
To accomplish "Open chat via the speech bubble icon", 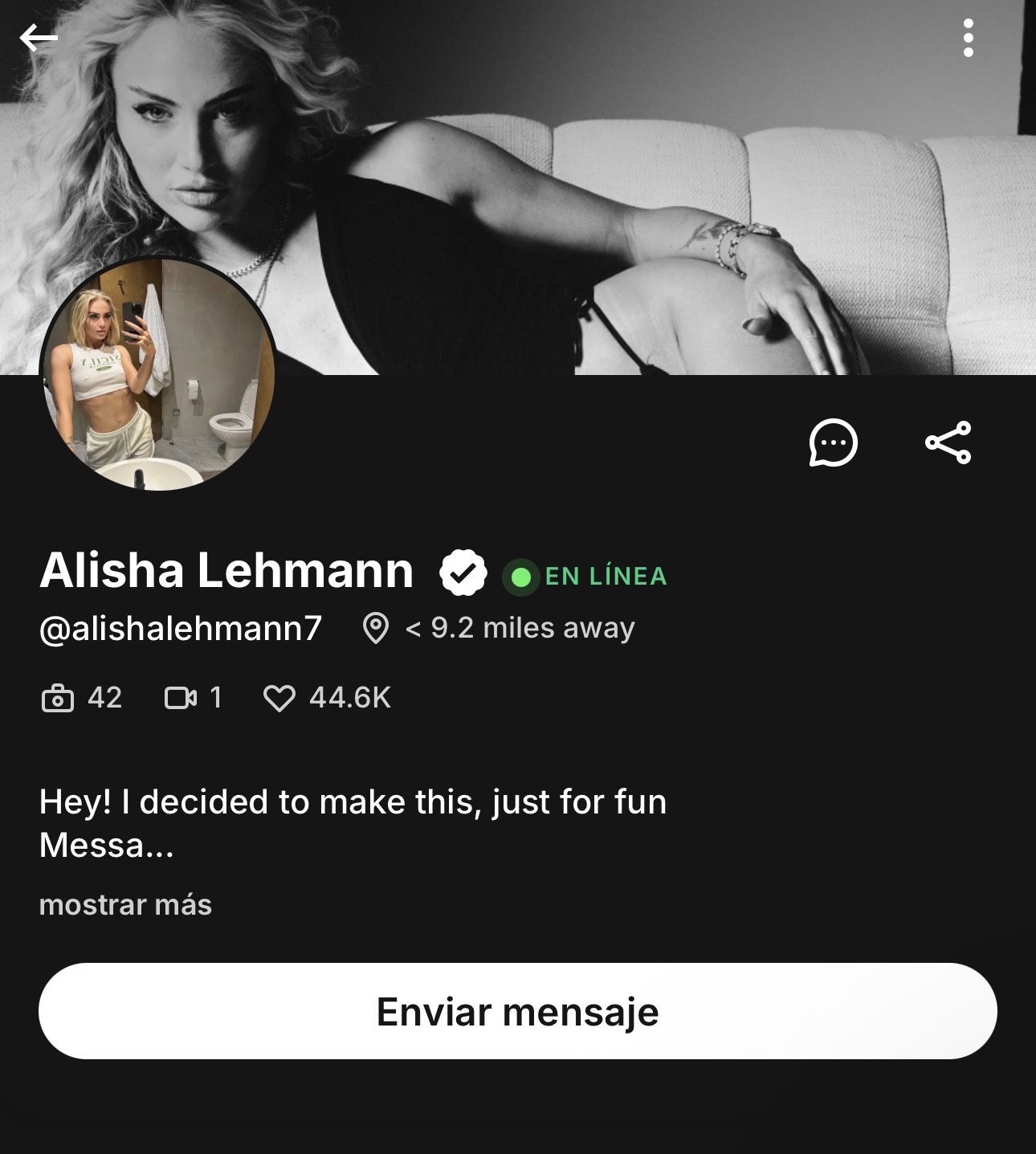I will pyautogui.click(x=833, y=442).
